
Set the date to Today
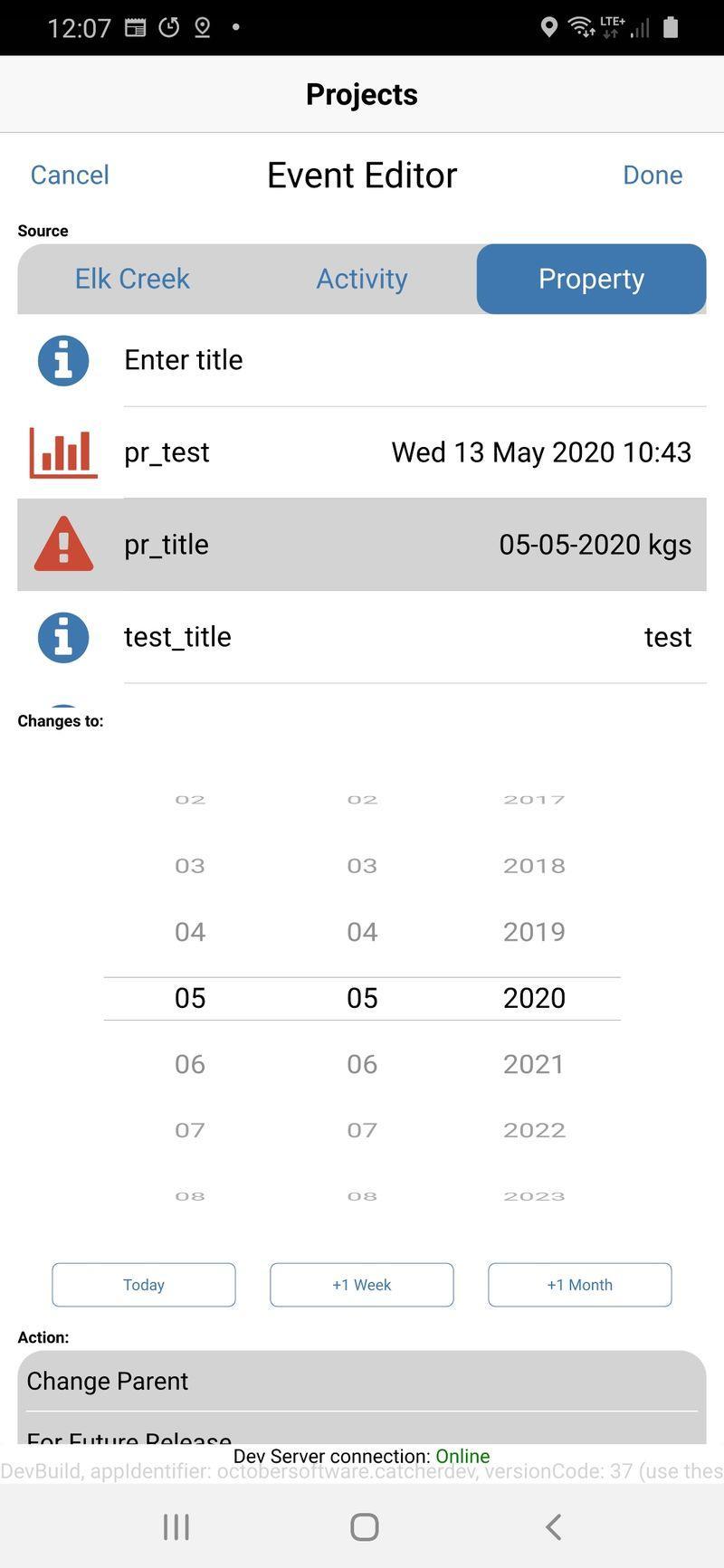pyautogui.click(x=144, y=1285)
